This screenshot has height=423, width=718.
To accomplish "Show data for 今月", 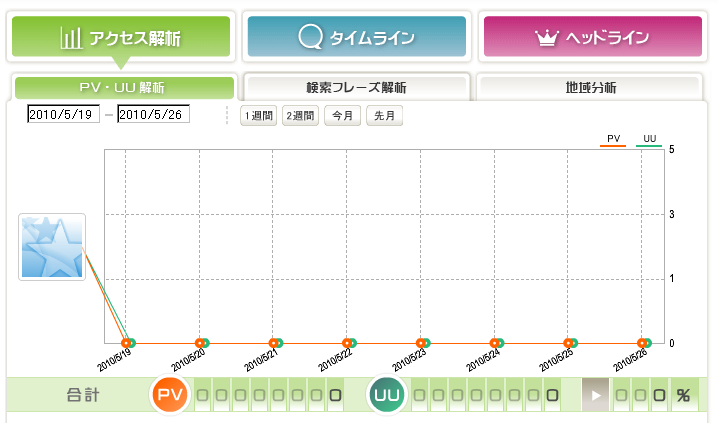I will tap(343, 115).
